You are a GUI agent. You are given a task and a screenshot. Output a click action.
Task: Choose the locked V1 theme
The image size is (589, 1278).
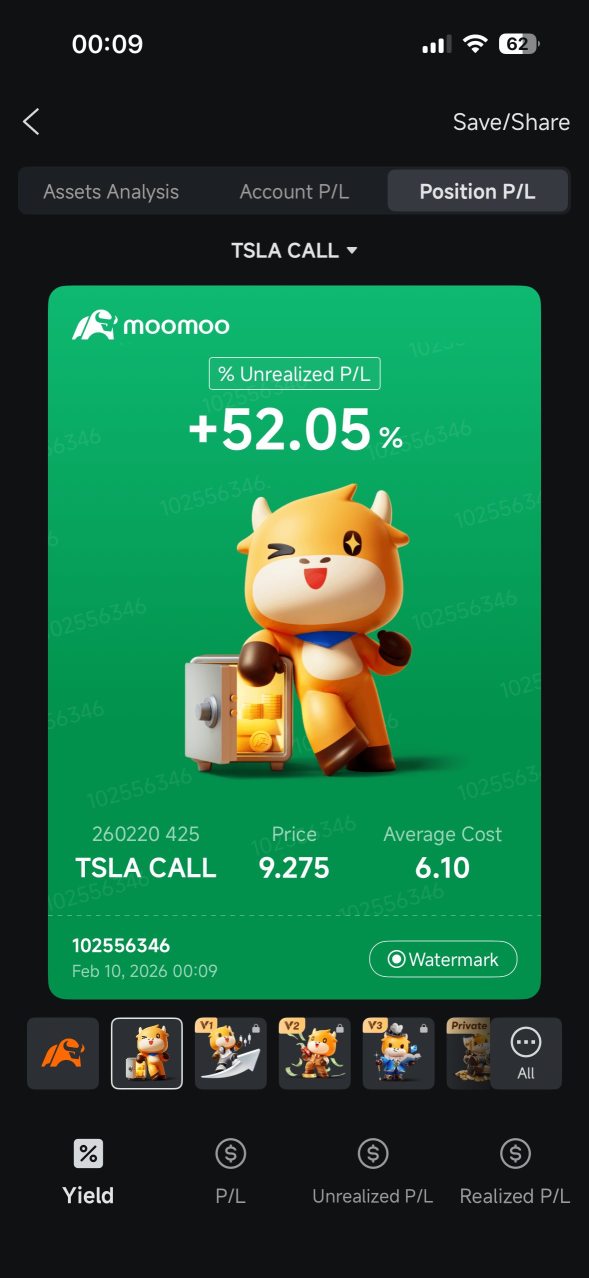click(231, 1053)
